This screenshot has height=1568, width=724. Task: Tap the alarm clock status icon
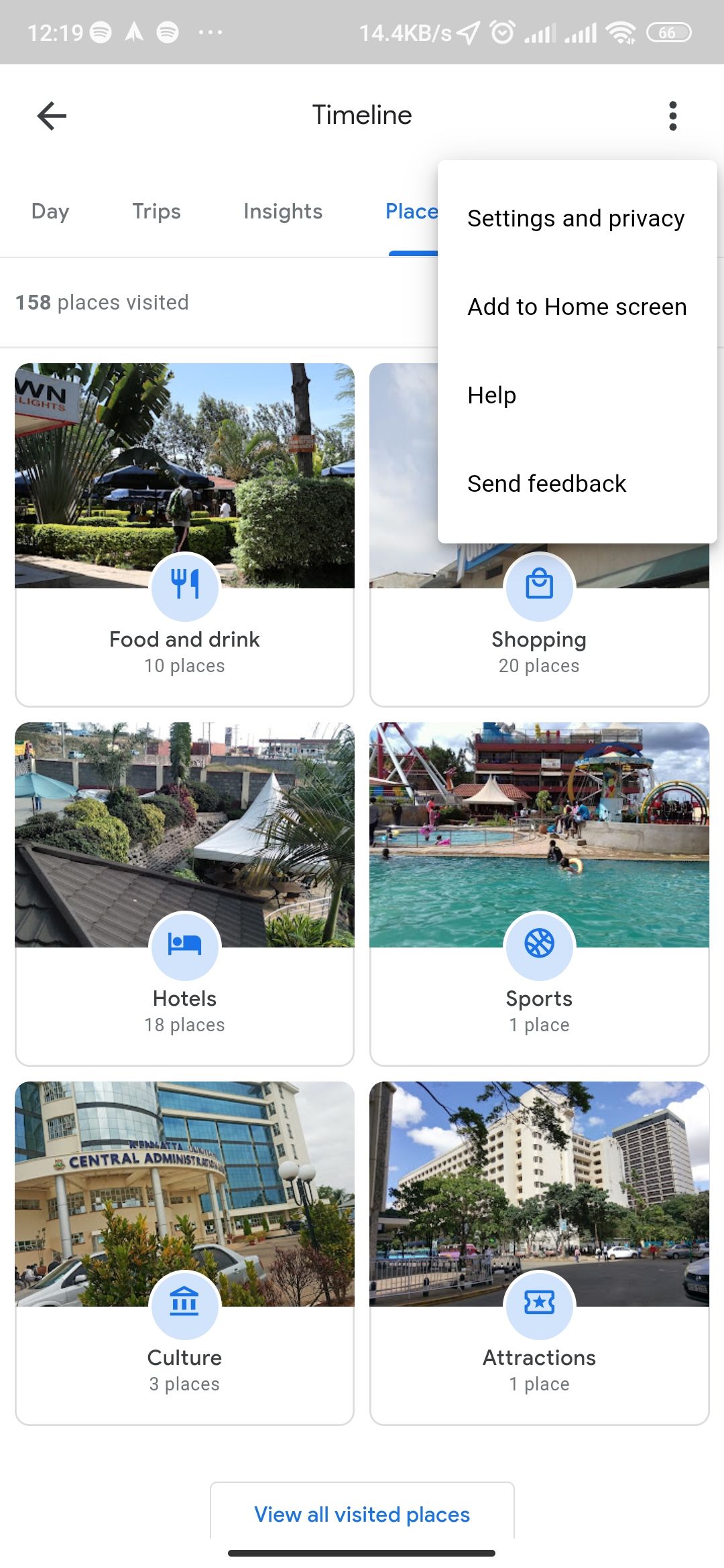[x=502, y=32]
